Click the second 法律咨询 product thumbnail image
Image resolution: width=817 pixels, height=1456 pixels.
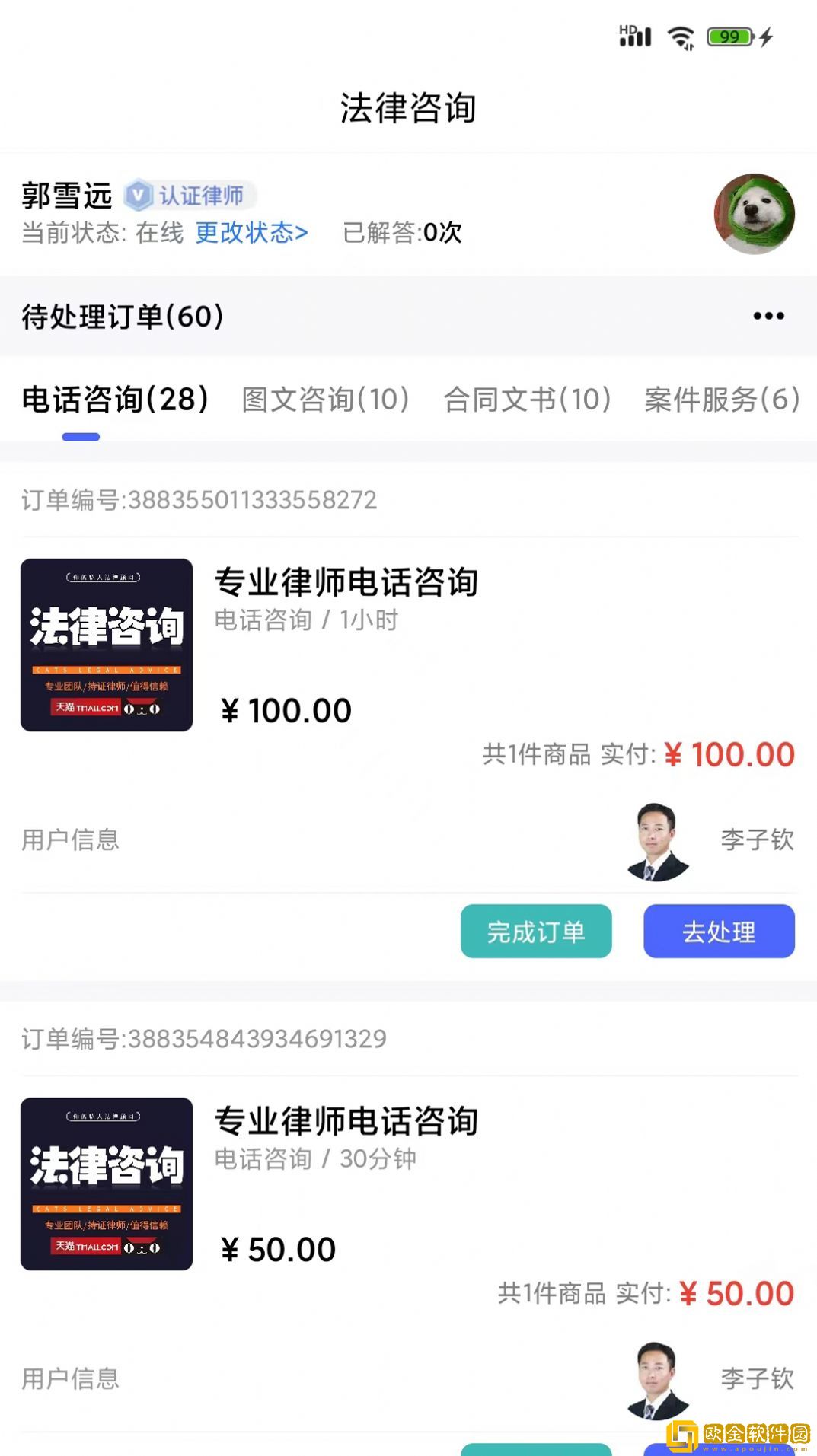107,1184
